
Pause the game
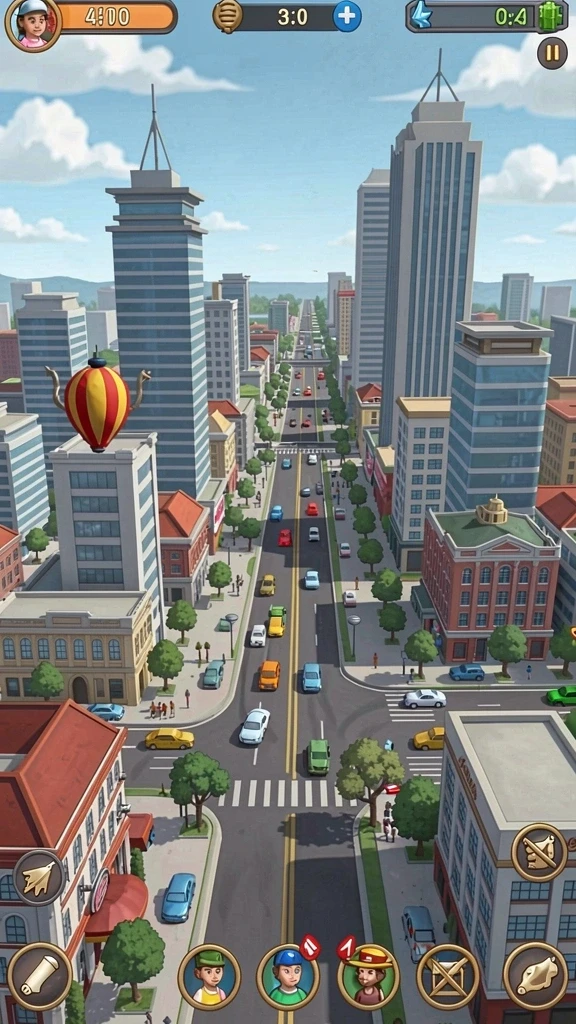pos(552,53)
